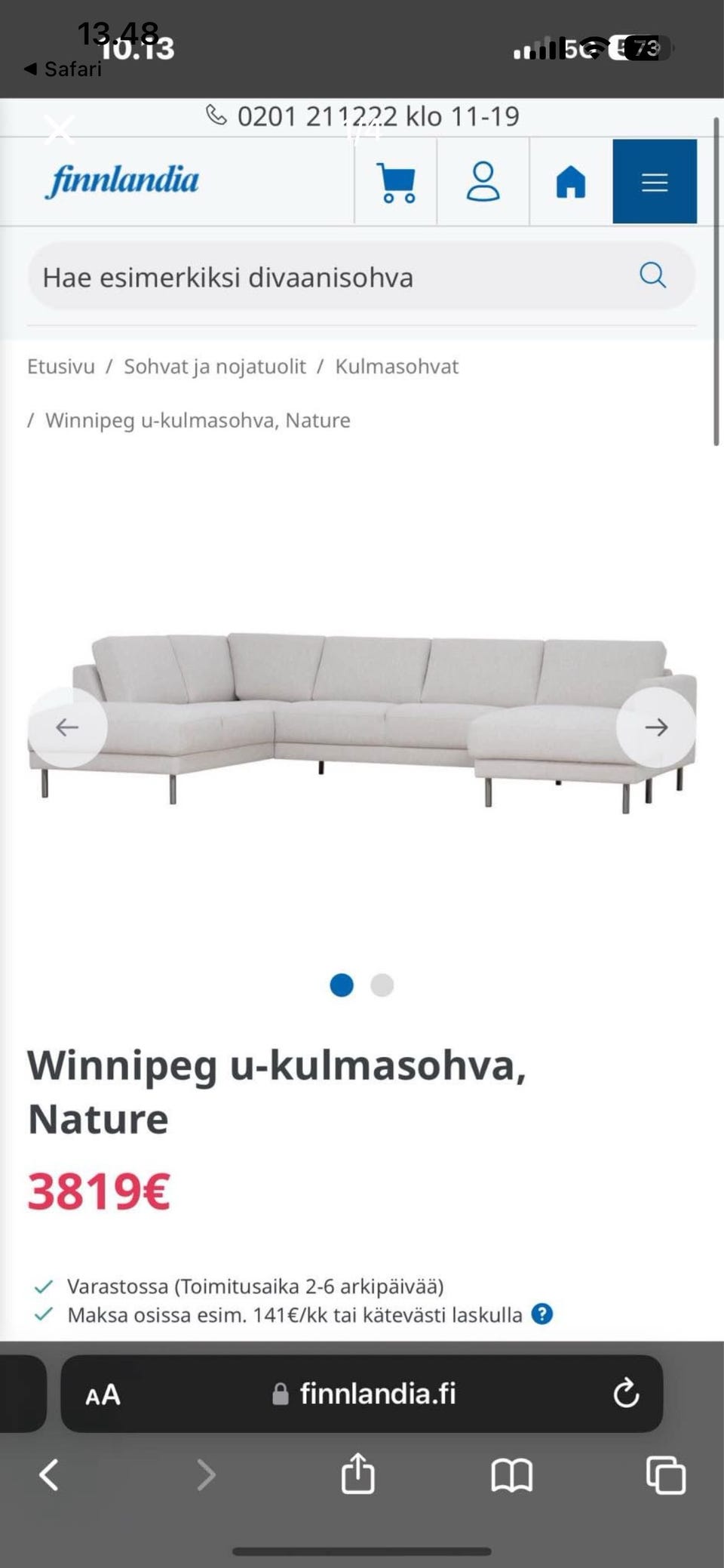
Task: Reload the finnlandia.fi page
Action: pos(626,1394)
